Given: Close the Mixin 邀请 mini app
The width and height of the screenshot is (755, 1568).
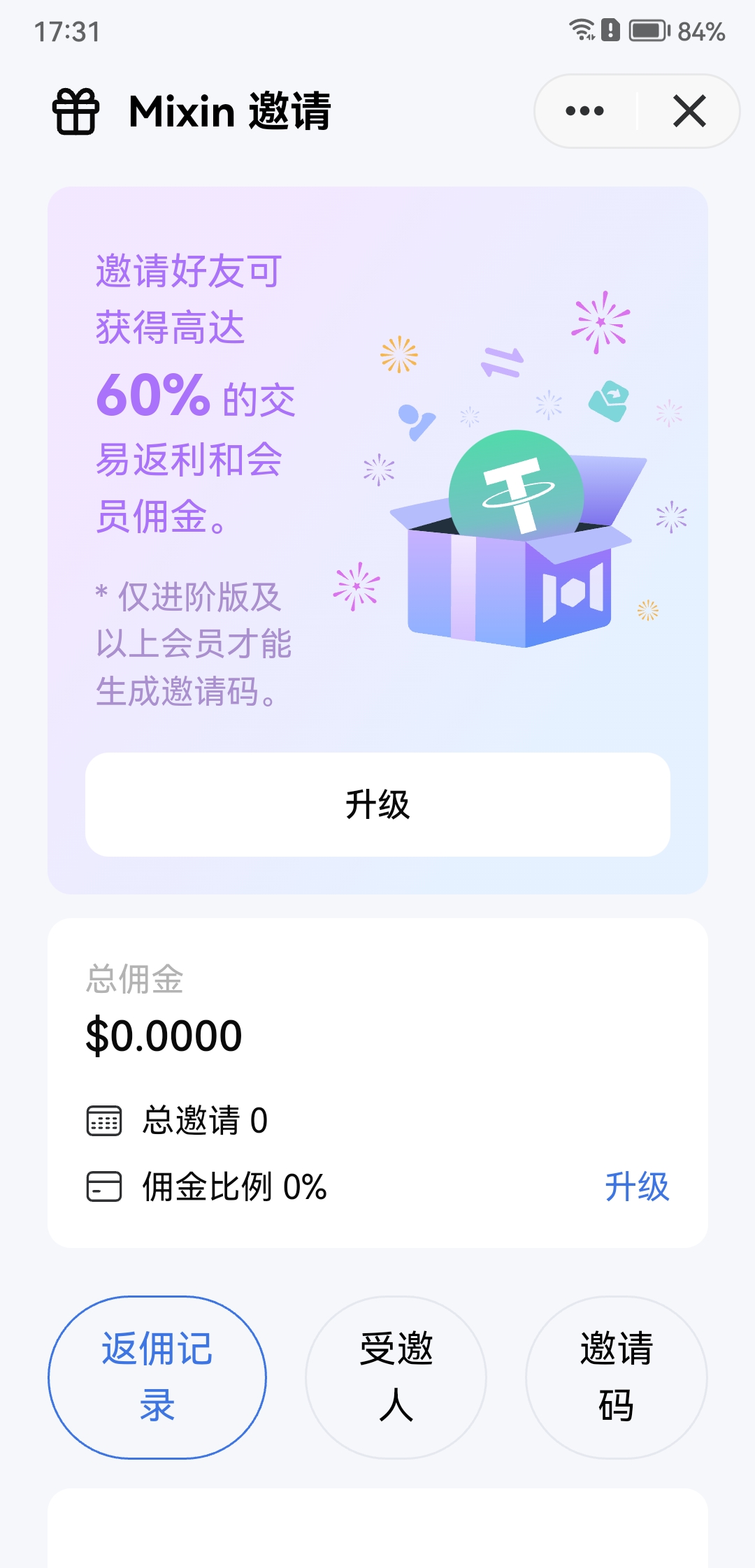Looking at the screenshot, I should (689, 111).
